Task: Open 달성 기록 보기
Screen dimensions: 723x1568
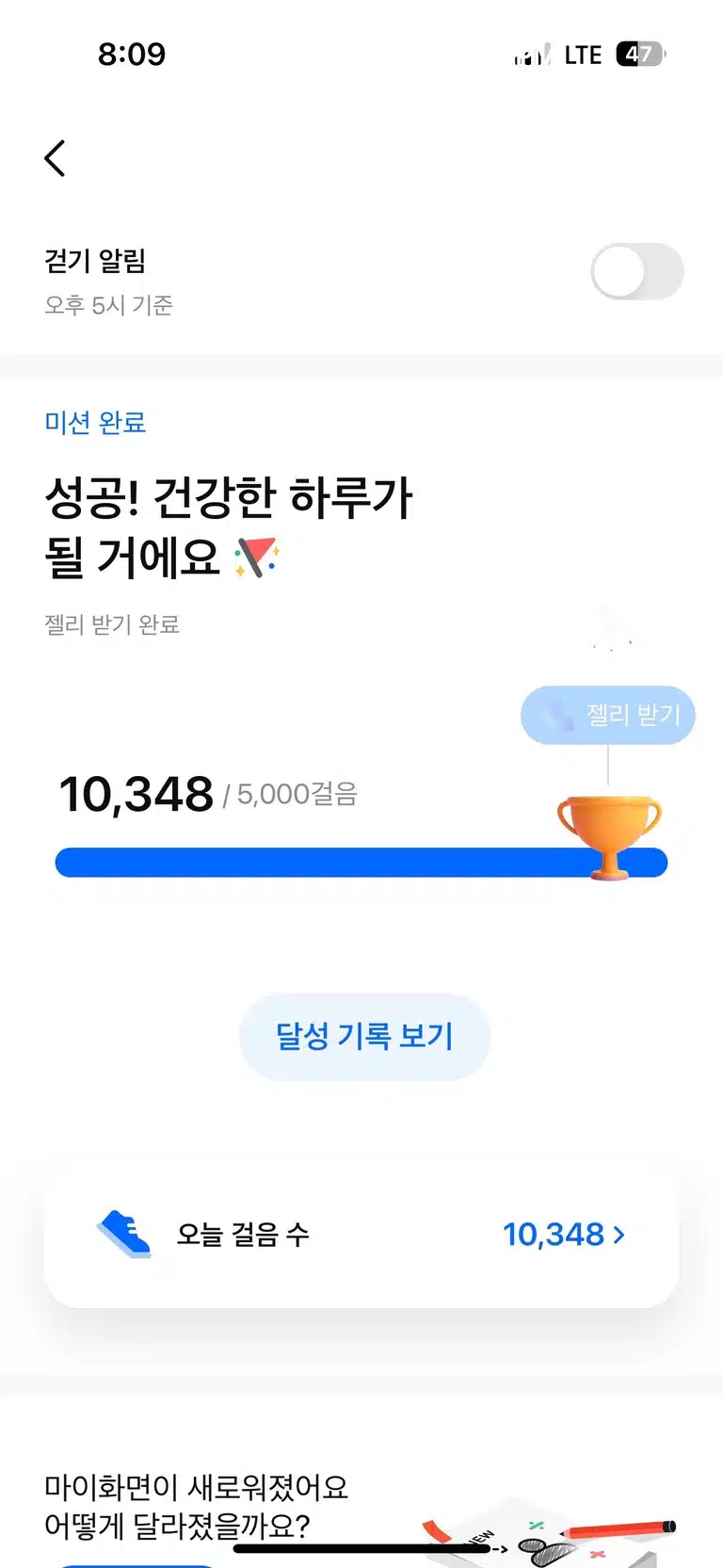Action: click(365, 1037)
